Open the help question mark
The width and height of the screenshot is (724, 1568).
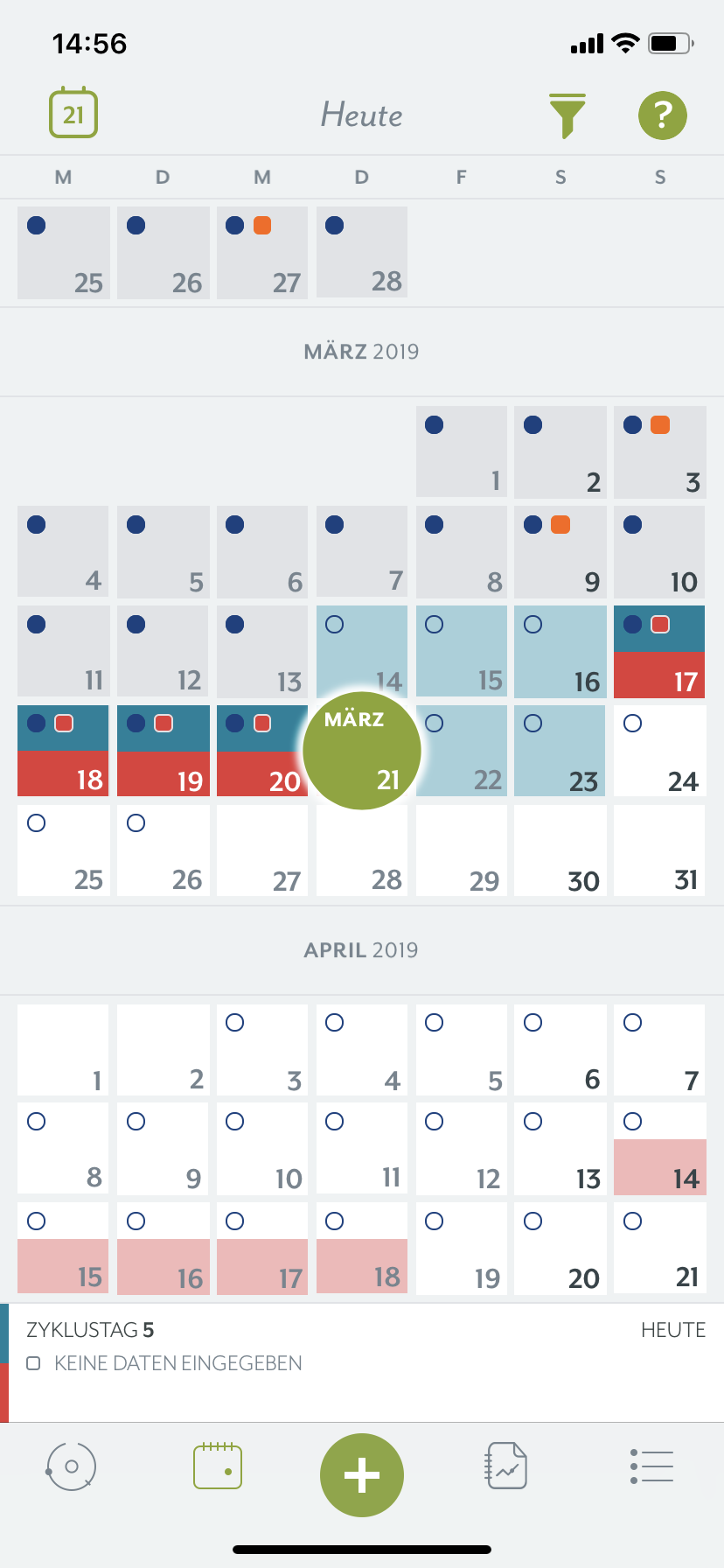662,115
